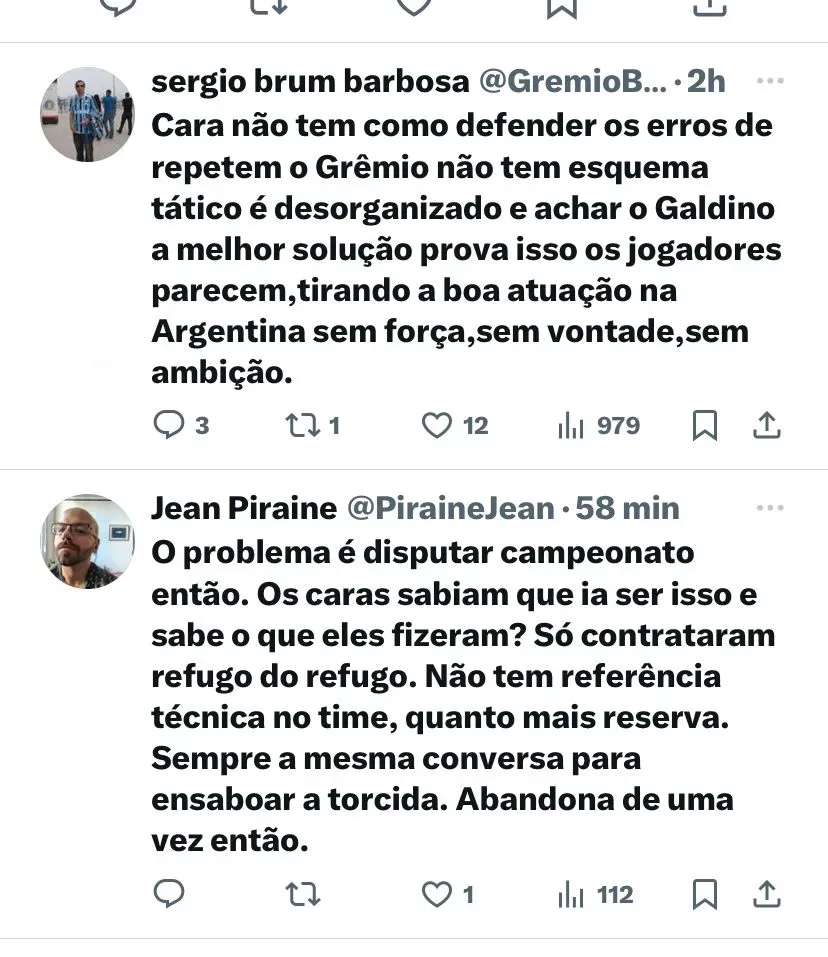Bookmark sergio brum barbosa's tweet

pos(705,426)
